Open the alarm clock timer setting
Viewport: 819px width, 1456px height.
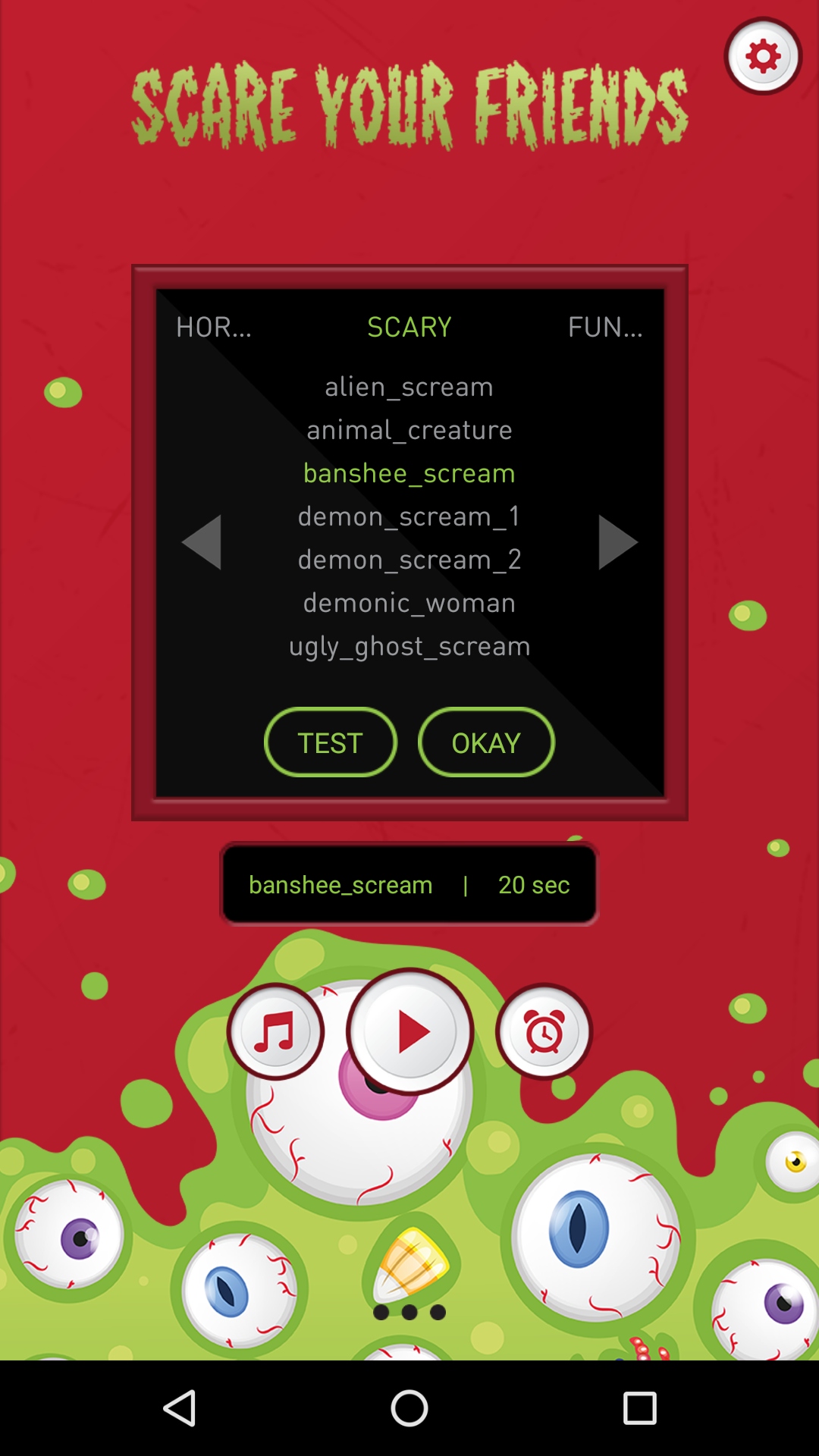pyautogui.click(x=544, y=1031)
